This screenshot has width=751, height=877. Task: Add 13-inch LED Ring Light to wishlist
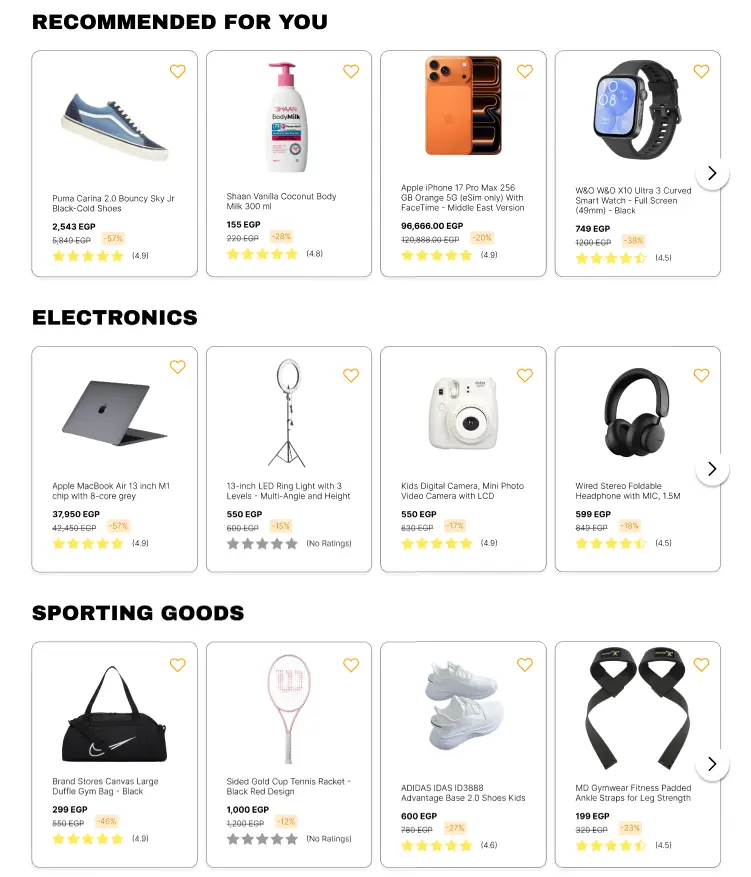pyautogui.click(x=351, y=375)
